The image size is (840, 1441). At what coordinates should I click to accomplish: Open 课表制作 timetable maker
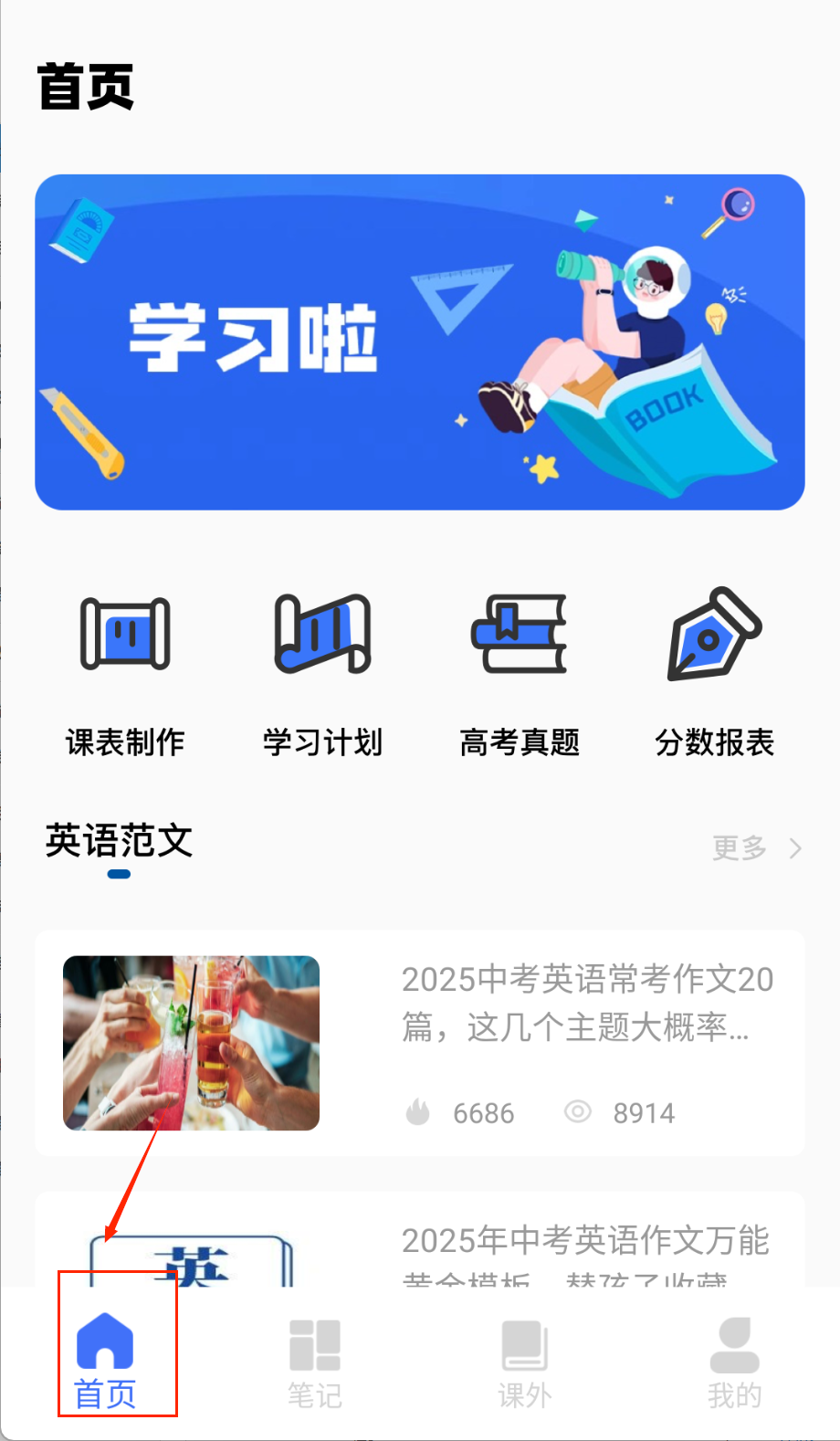125,676
